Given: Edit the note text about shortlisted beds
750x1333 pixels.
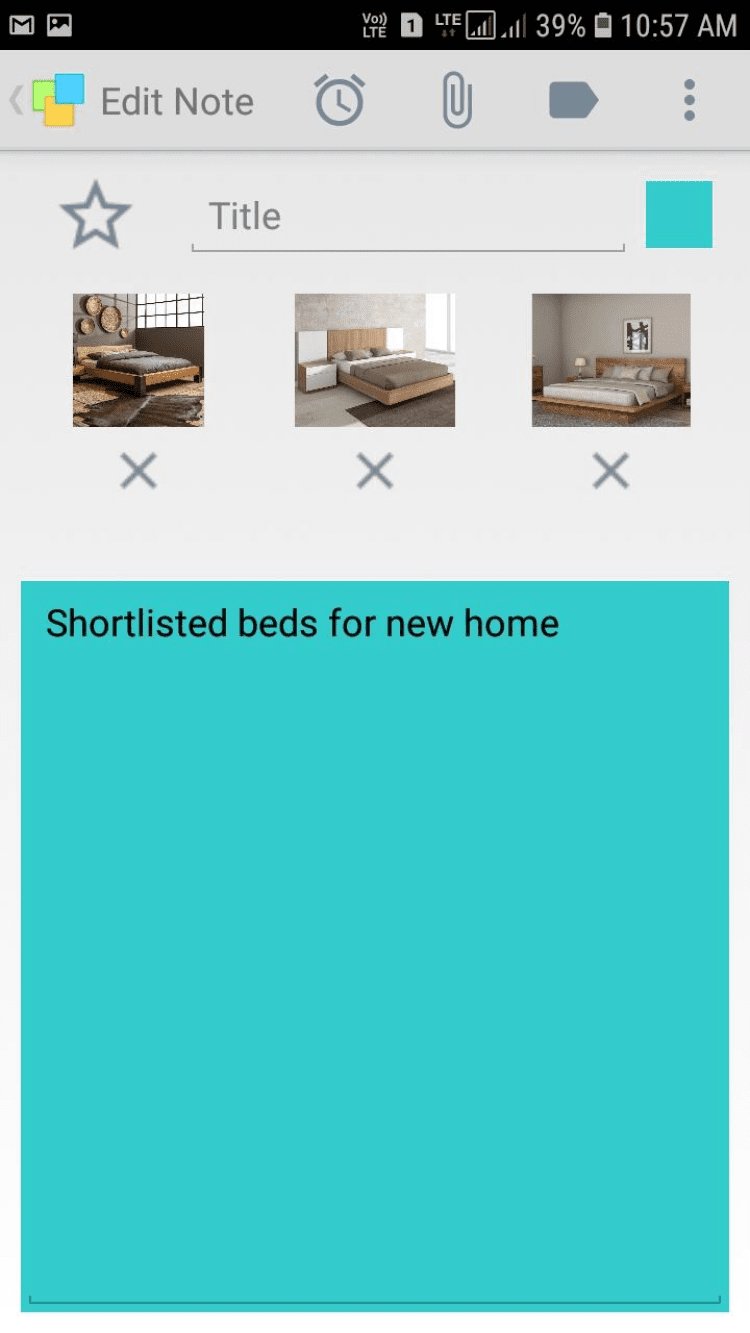Looking at the screenshot, I should pos(375,900).
